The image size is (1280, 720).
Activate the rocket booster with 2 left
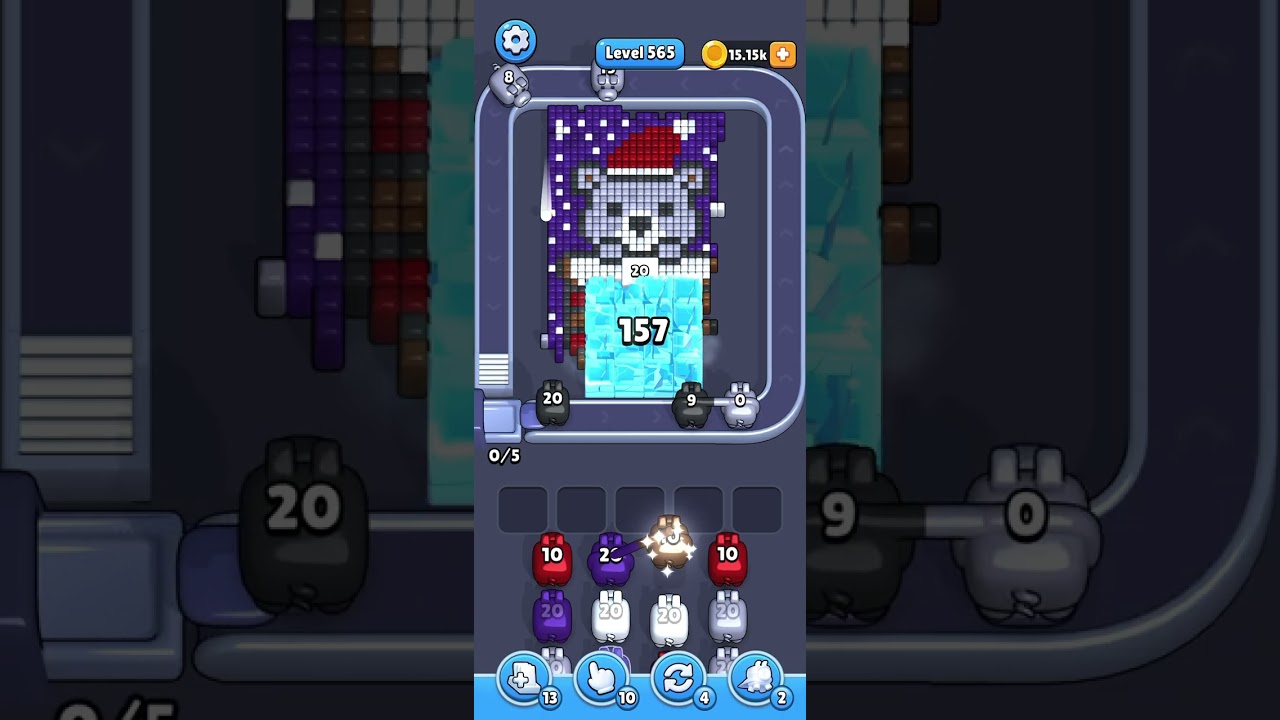point(755,680)
